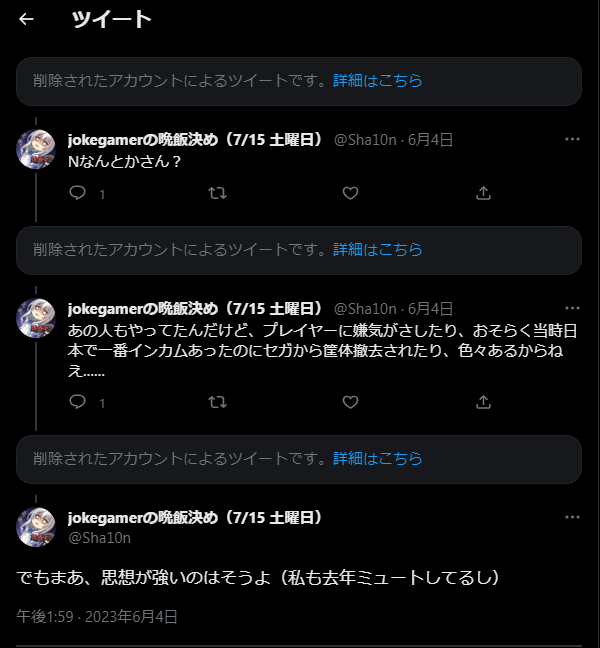600x648 pixels.
Task: Reply to the Nなんとかさん tweet
Action: coord(78,193)
